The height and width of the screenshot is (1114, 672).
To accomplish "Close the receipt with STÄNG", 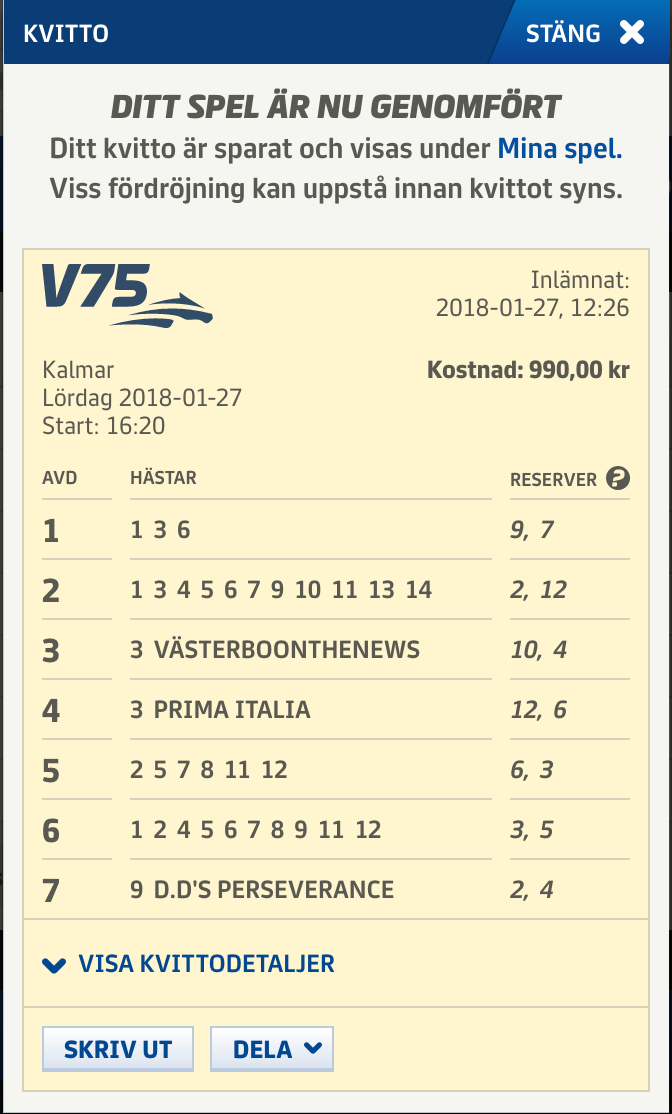I will 585,33.
